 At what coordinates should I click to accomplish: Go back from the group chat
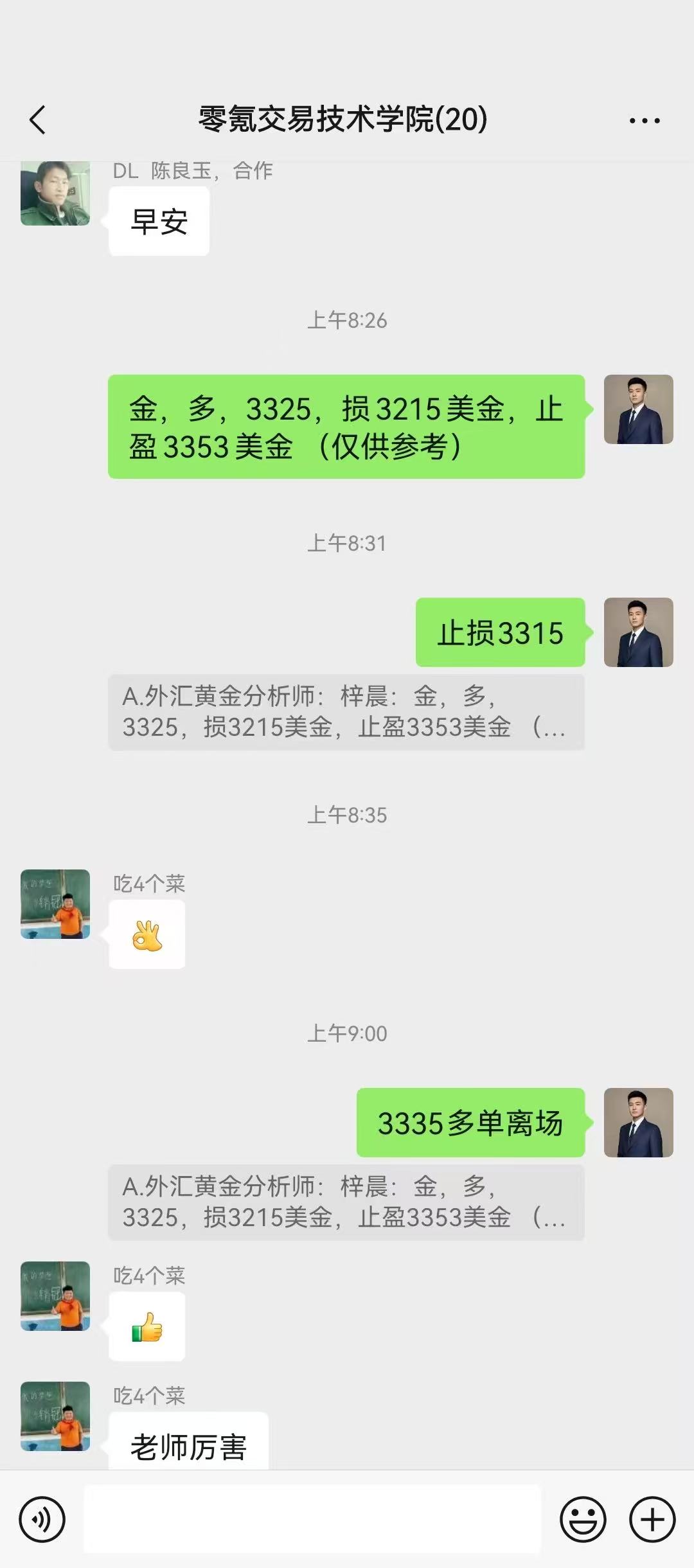[x=38, y=120]
